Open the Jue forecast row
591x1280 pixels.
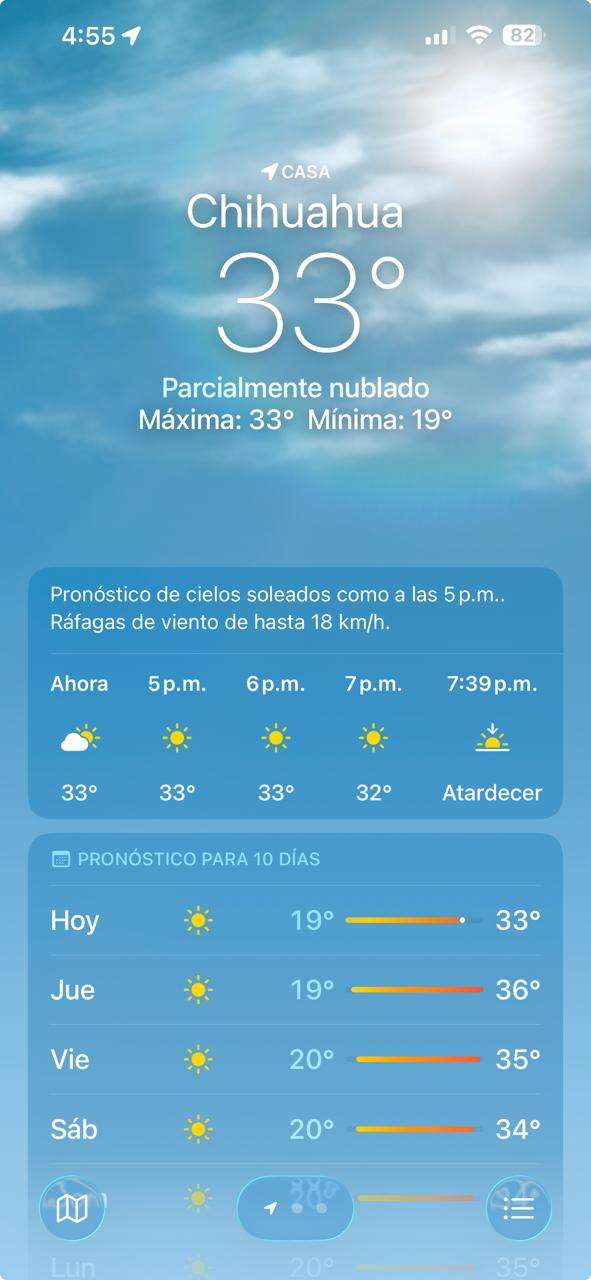click(295, 990)
